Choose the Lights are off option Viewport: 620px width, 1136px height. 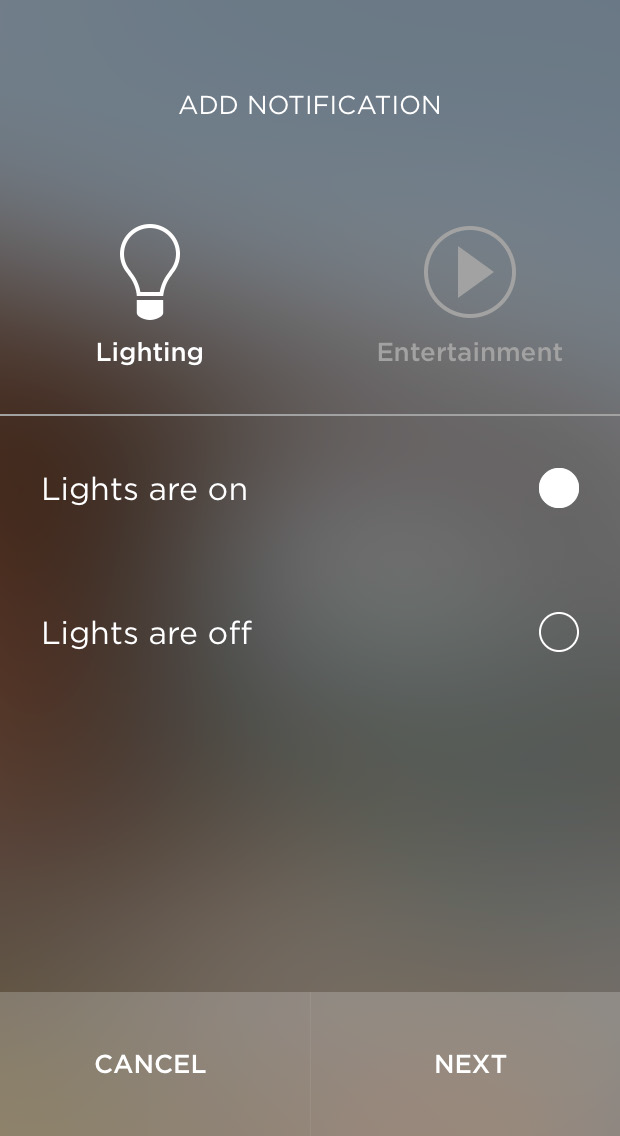(310, 632)
